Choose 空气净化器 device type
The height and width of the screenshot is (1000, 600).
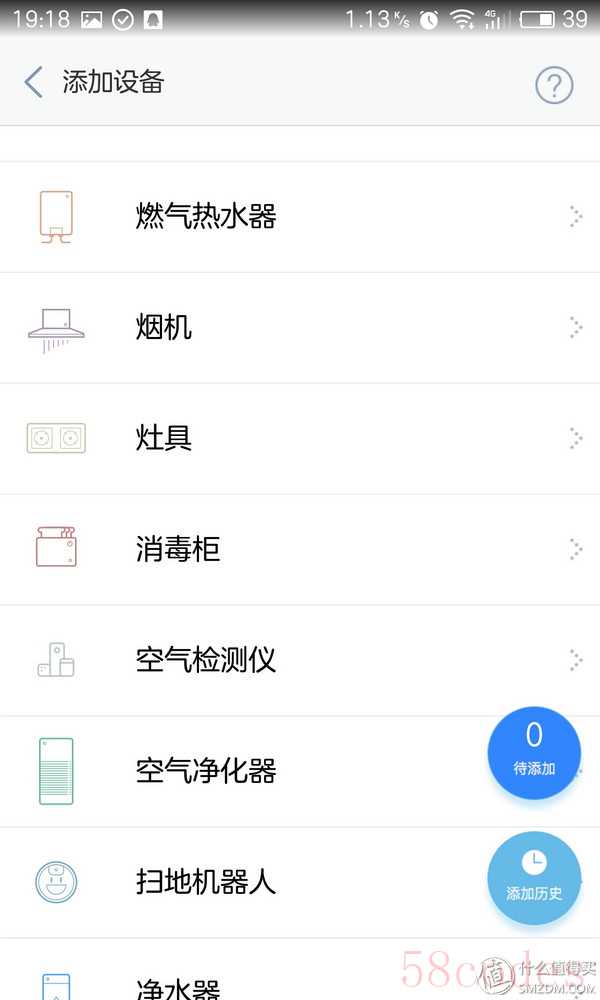206,771
